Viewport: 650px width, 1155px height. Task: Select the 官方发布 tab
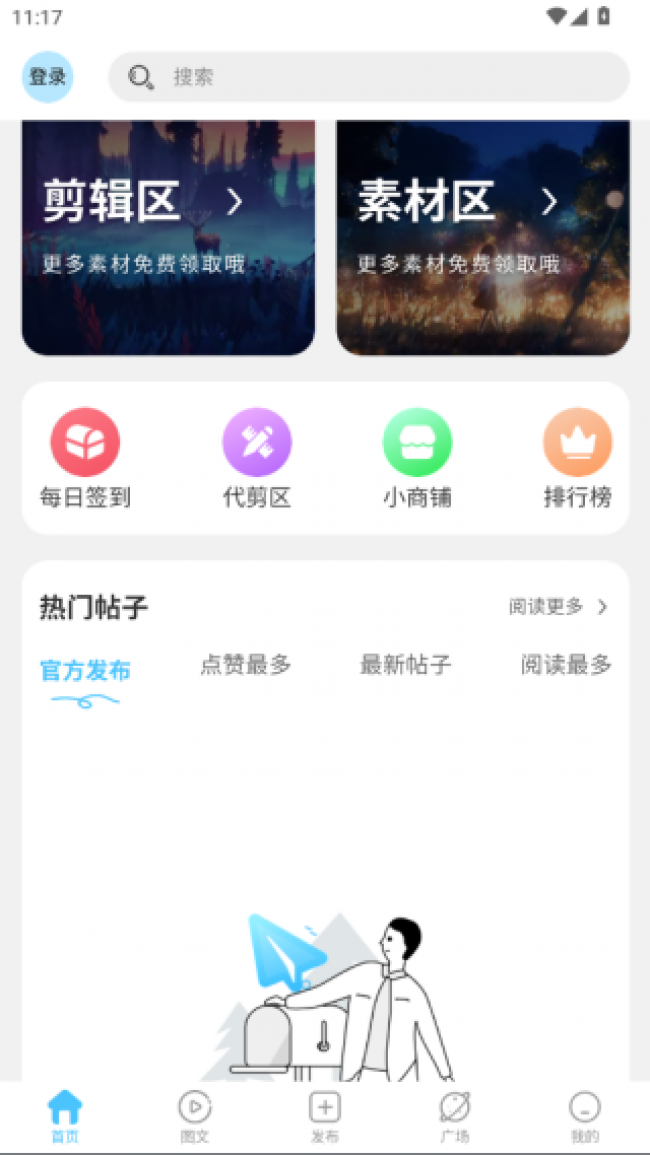(85, 670)
